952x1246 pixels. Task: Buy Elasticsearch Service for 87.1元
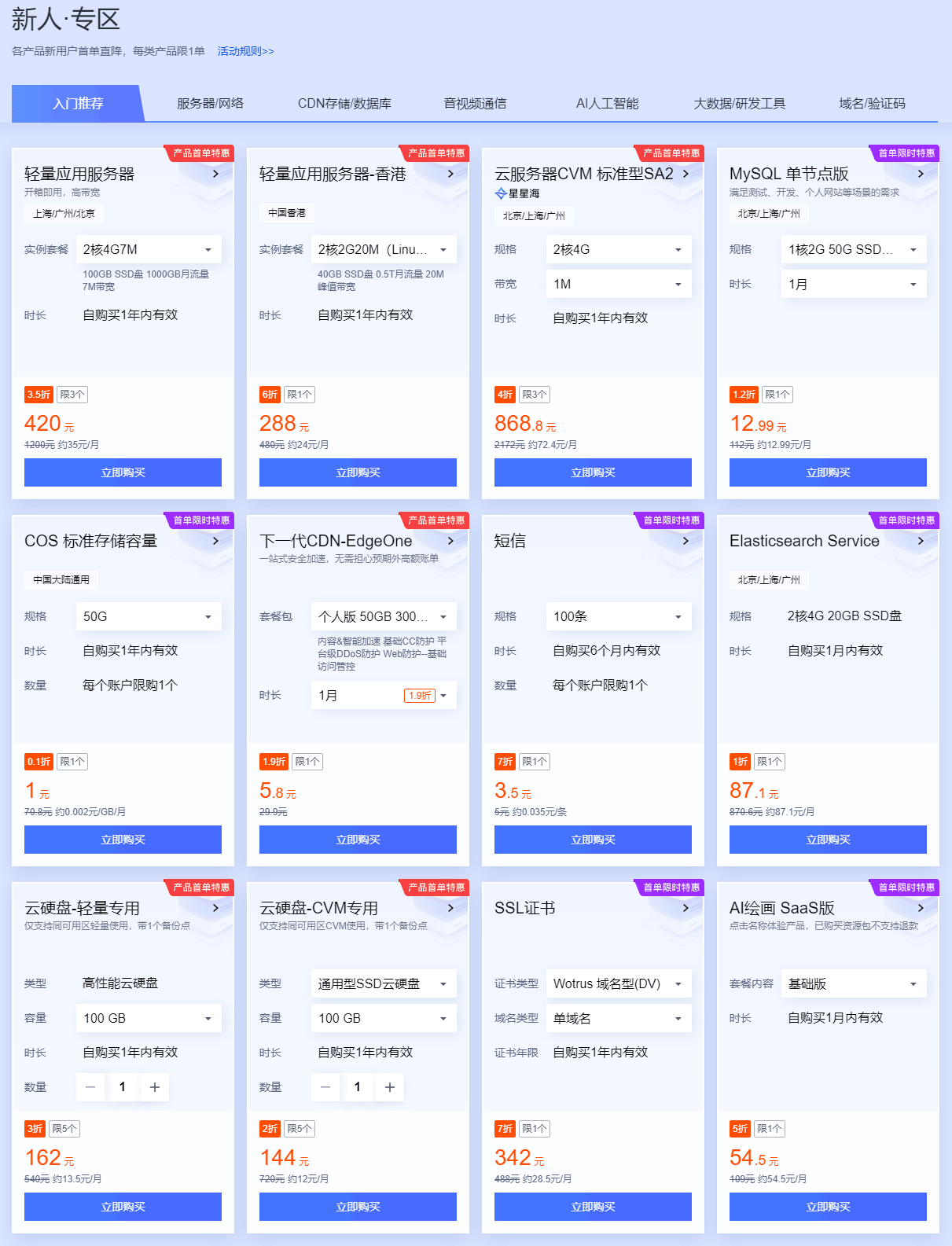828,840
